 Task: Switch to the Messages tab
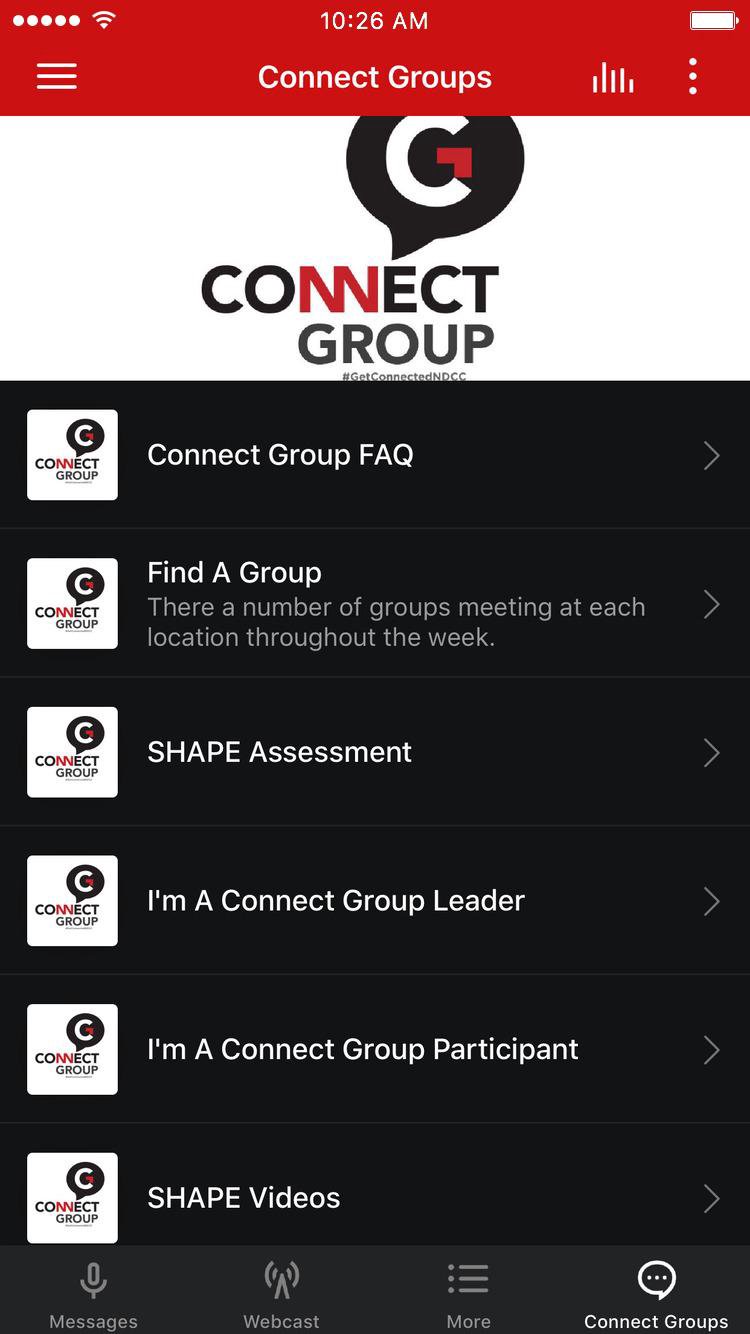(x=94, y=1295)
